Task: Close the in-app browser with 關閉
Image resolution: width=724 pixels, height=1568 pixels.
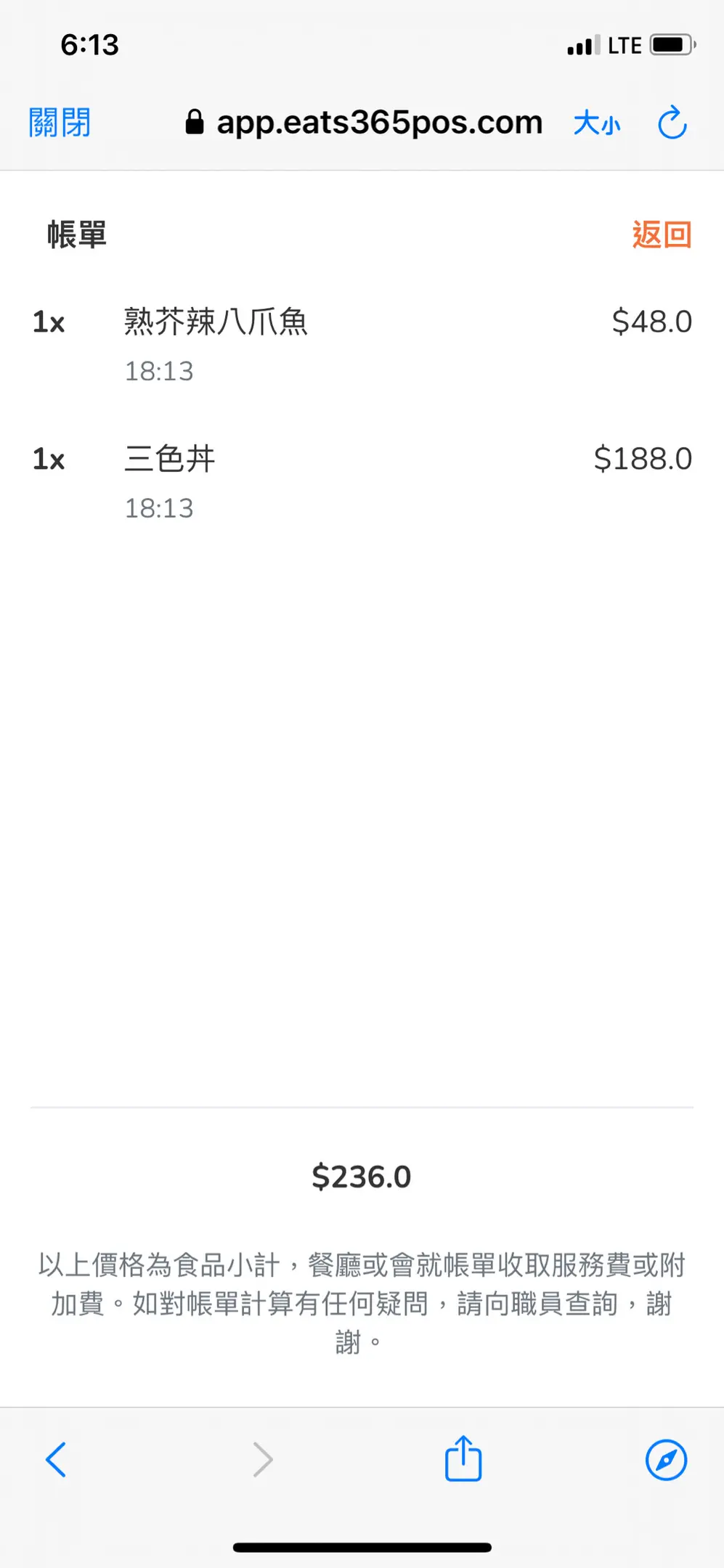Action: 60,123
